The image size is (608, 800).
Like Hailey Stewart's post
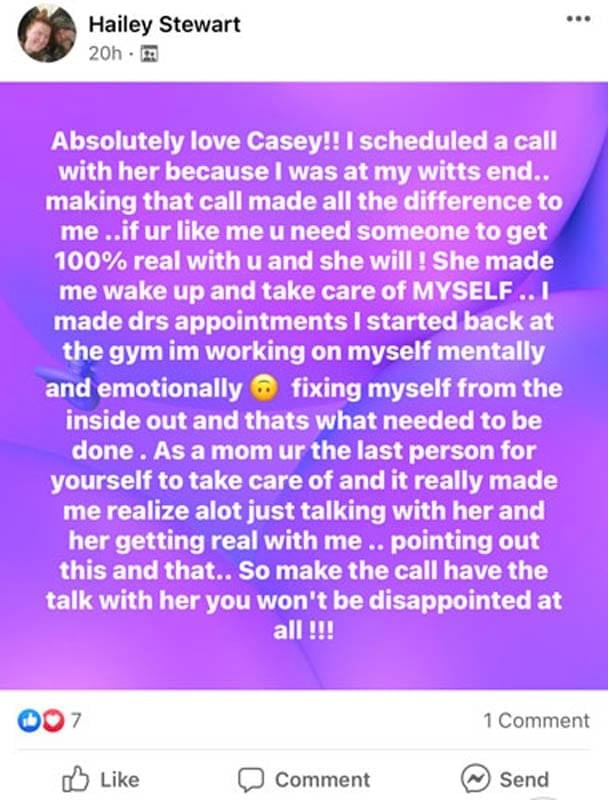[99, 779]
